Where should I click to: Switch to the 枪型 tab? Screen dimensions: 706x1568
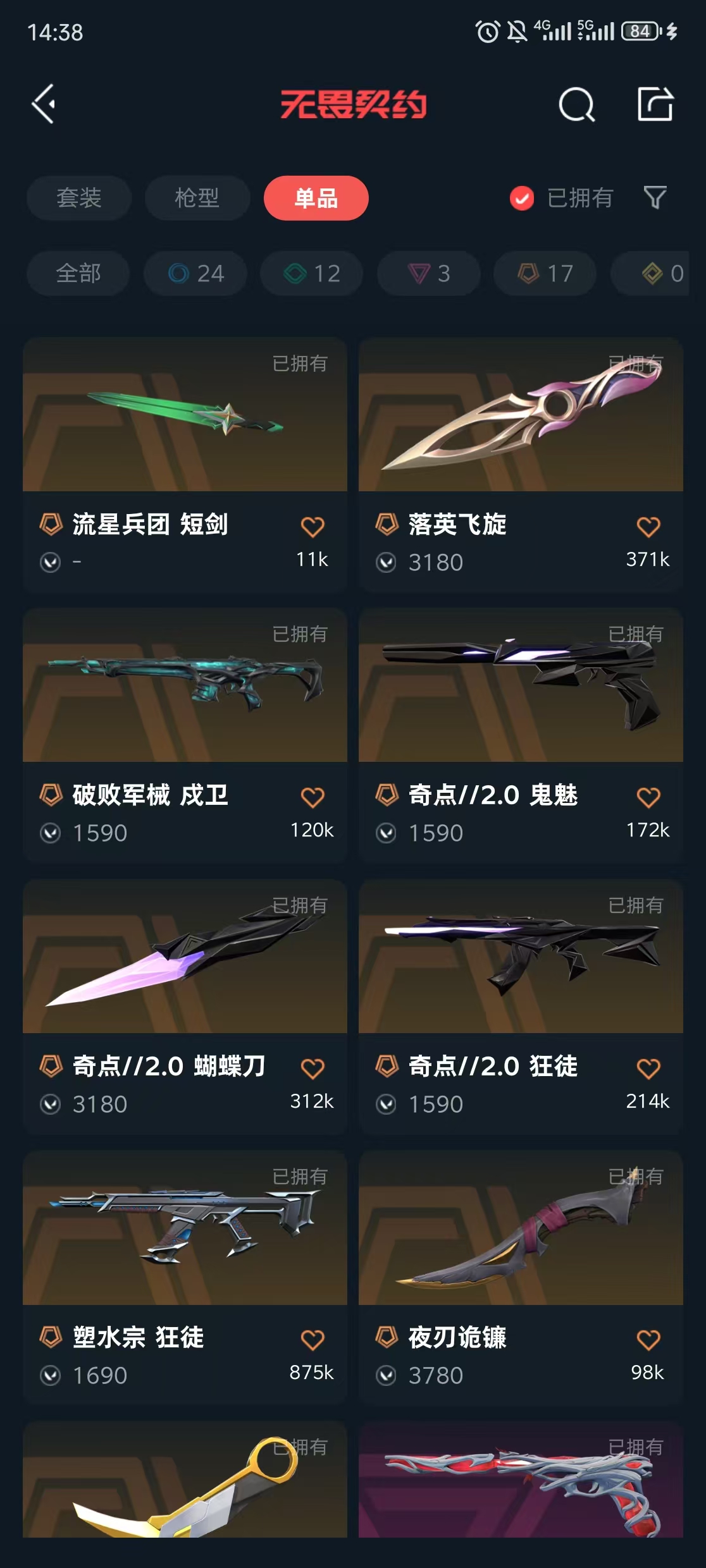click(197, 198)
